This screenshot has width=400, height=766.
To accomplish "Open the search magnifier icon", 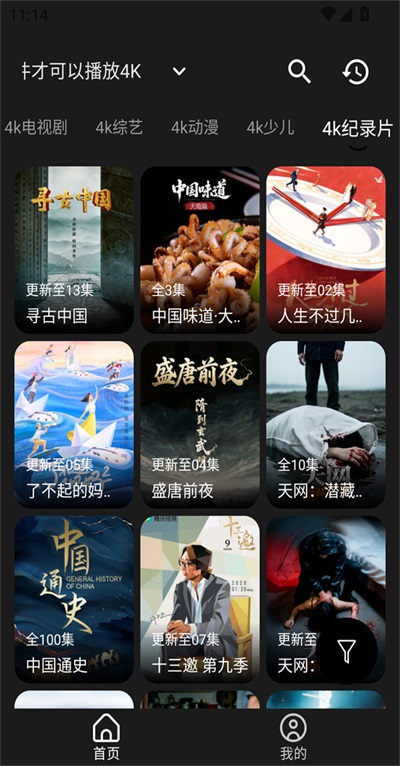I will tap(299, 72).
